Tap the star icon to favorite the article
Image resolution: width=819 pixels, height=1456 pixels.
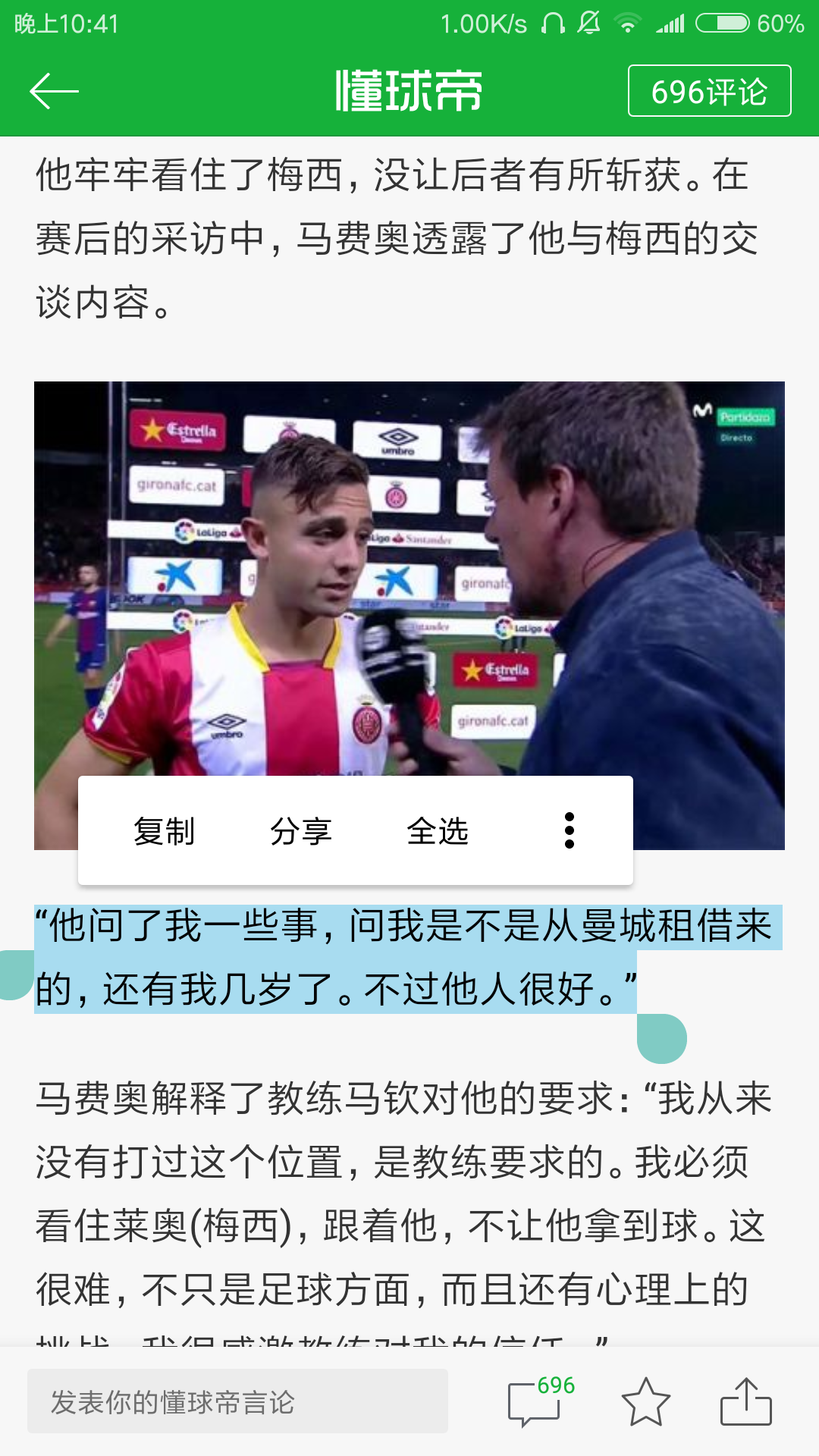[645, 1401]
